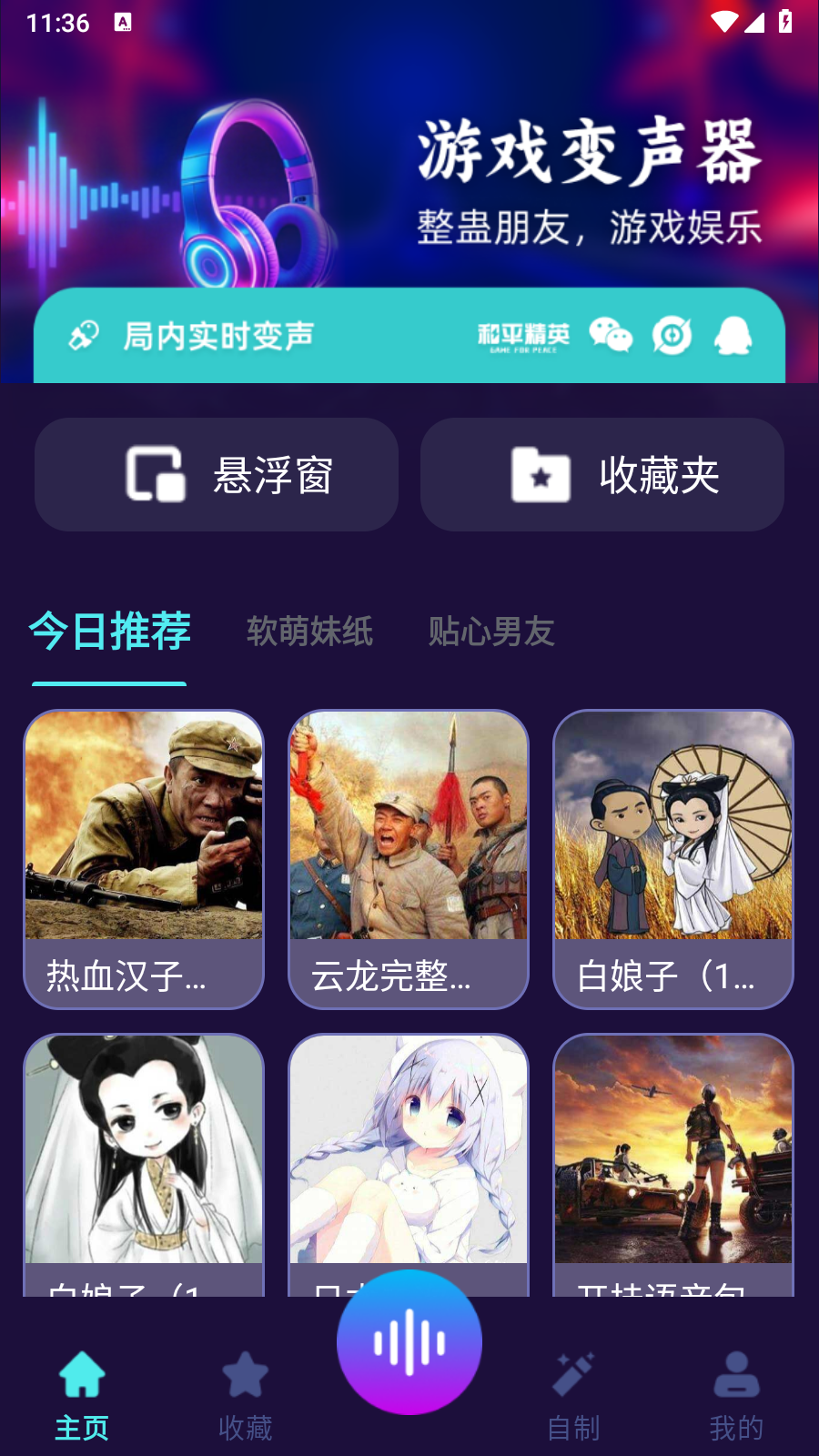
Task: Click the key icon next to 局内实时变声
Action: pyautogui.click(x=86, y=337)
